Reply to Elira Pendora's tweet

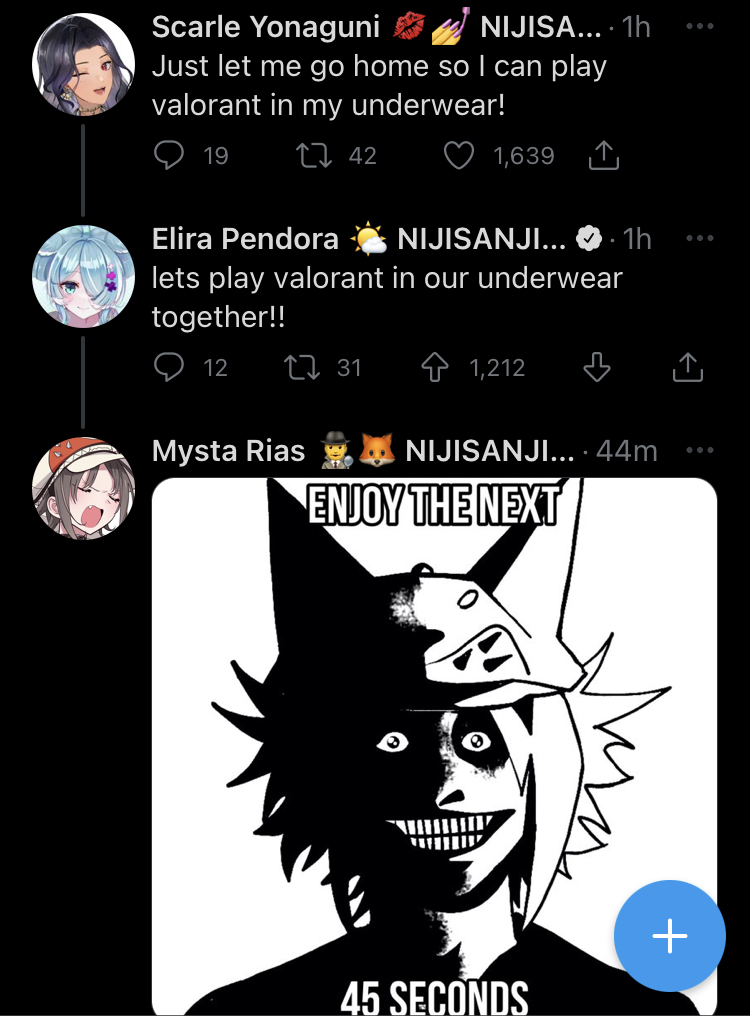(170, 368)
